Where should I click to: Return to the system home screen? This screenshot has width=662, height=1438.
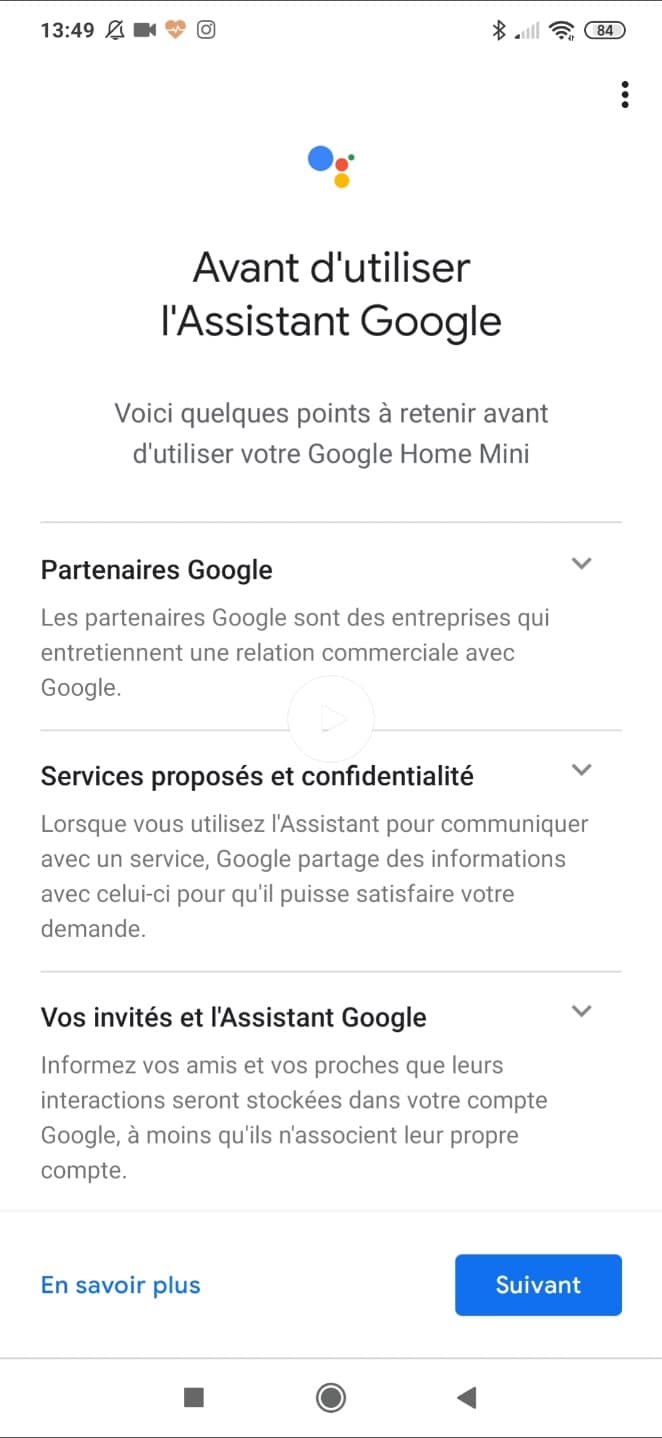pos(330,1398)
